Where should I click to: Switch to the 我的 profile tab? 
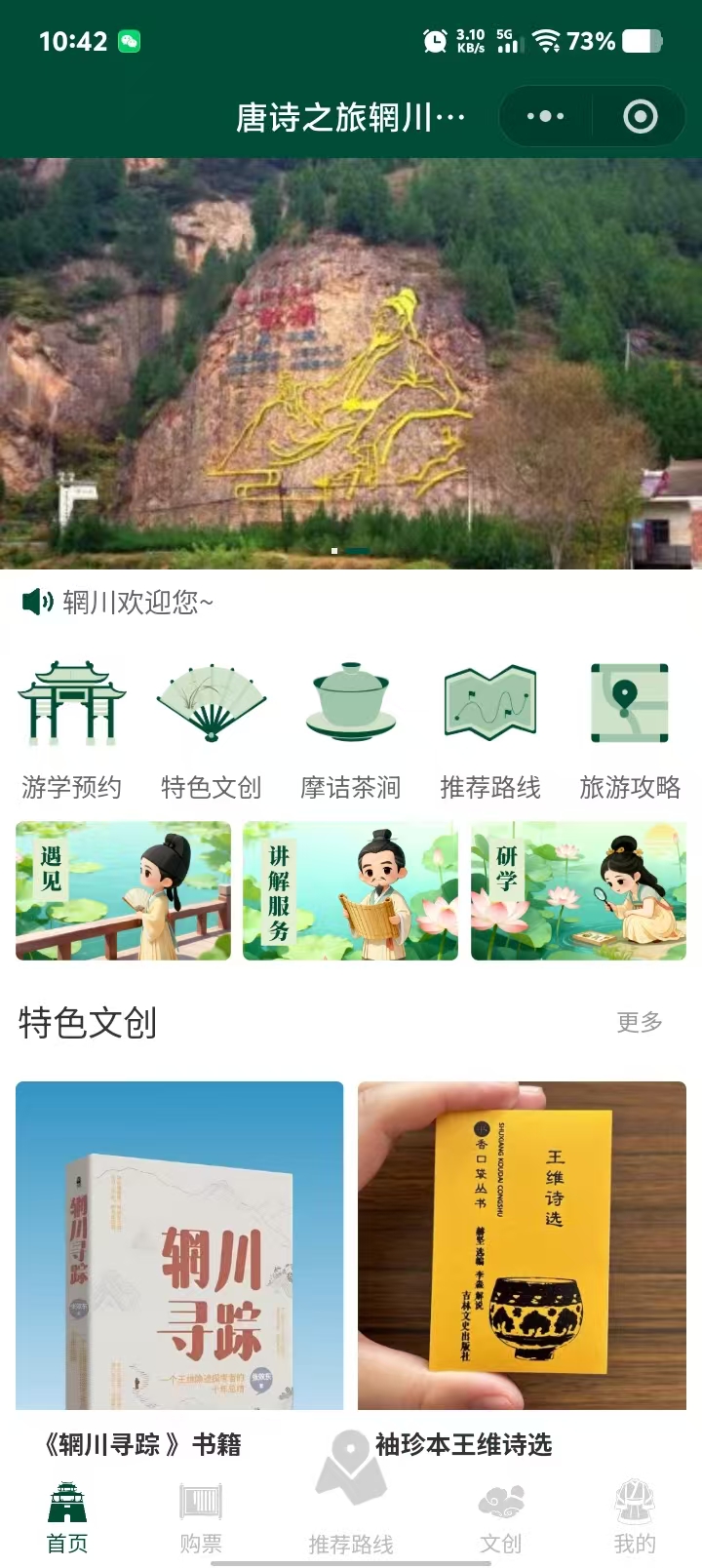pos(635,1517)
